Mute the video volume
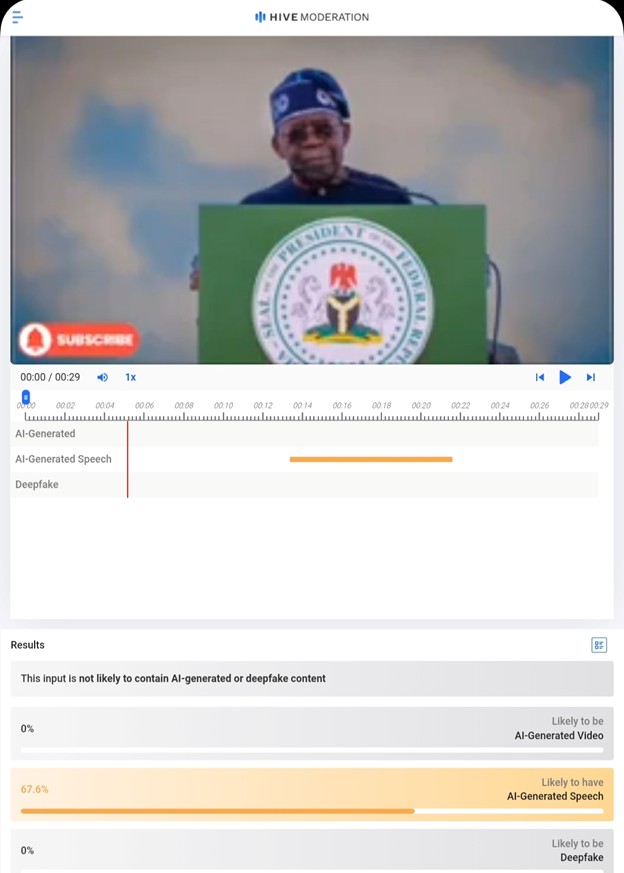 pos(102,377)
